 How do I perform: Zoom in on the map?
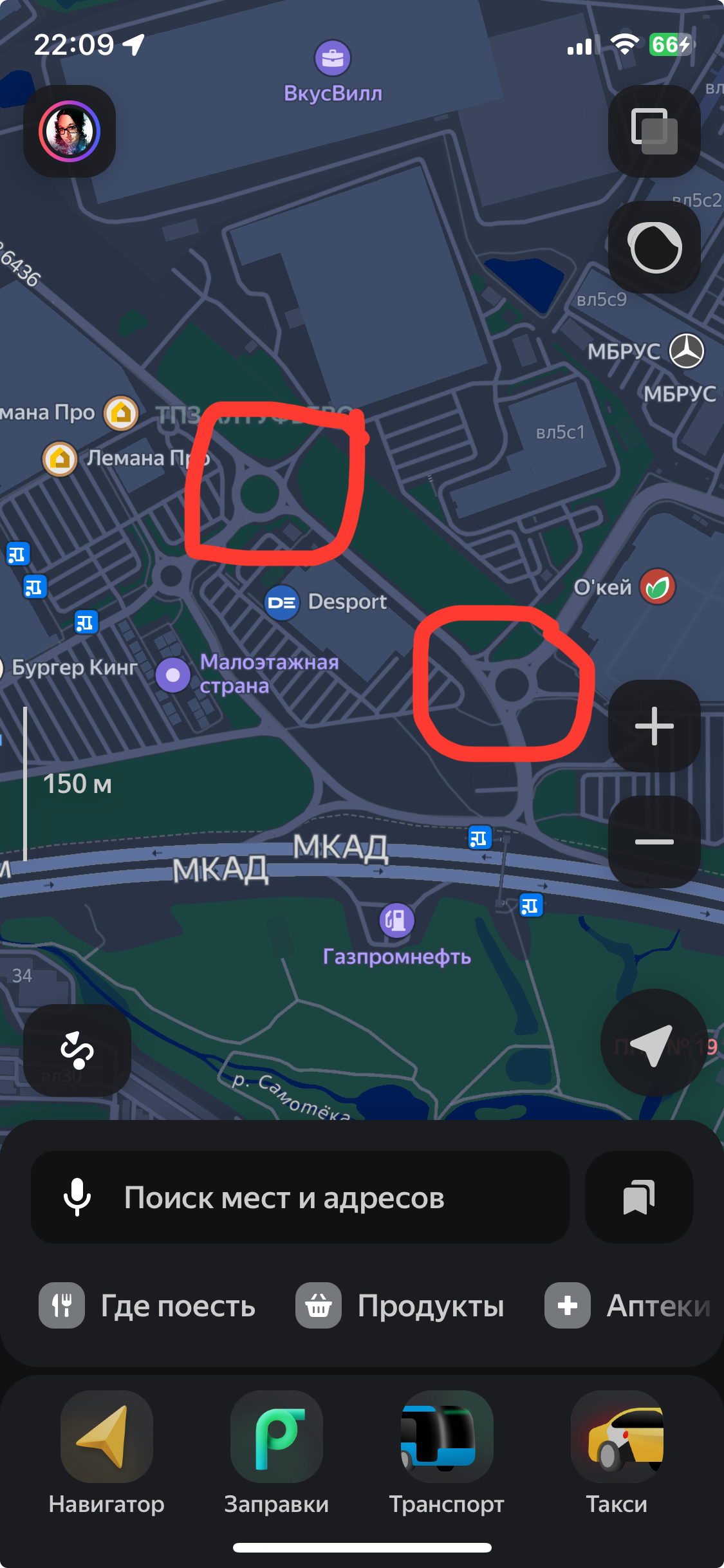654,726
